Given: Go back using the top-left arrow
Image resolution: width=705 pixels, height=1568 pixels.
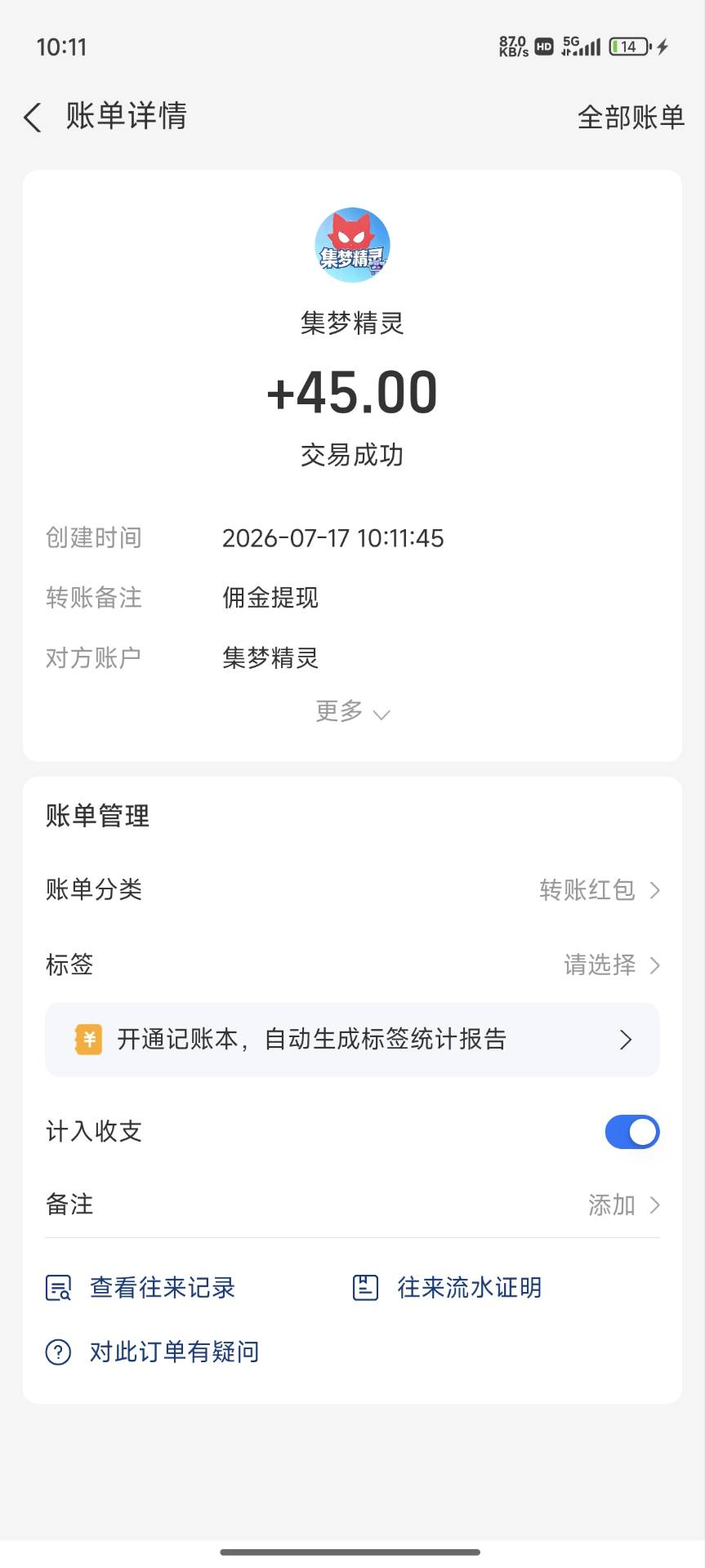Looking at the screenshot, I should [x=33, y=118].
